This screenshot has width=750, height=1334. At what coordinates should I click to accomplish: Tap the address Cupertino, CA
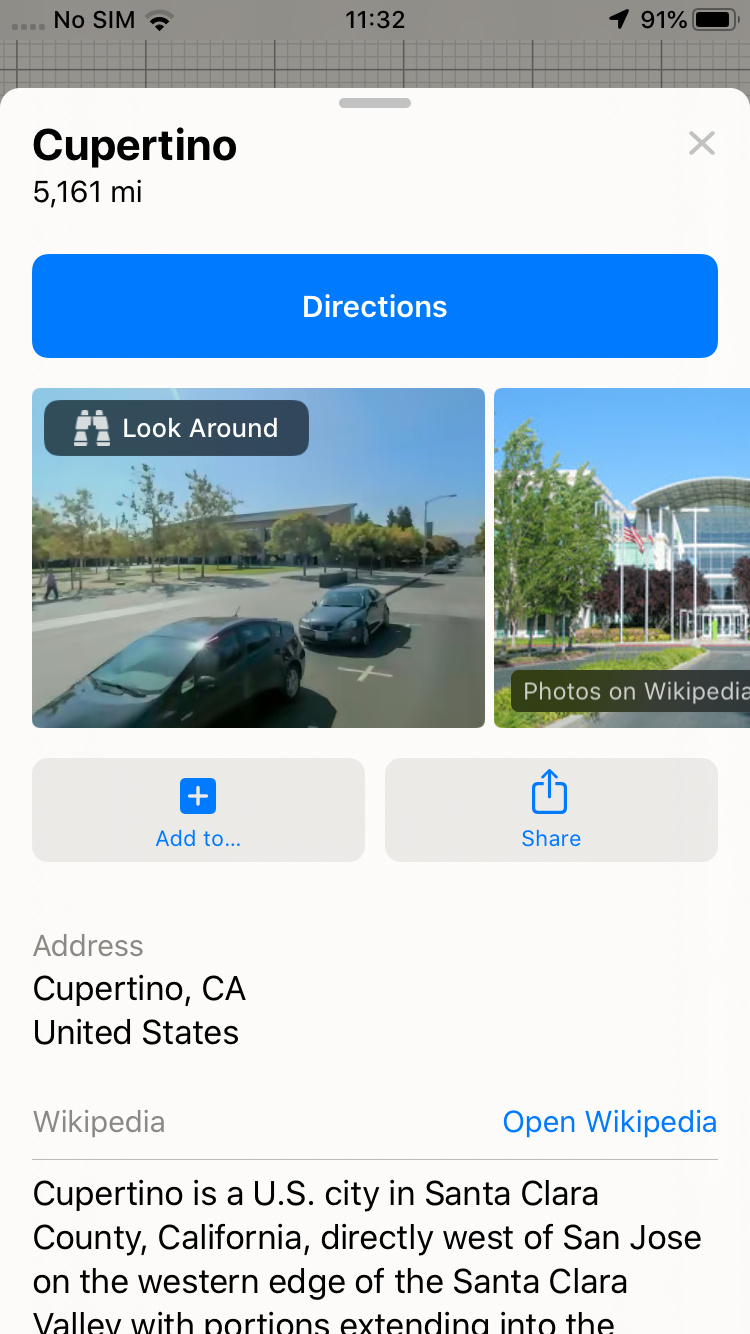point(139,988)
